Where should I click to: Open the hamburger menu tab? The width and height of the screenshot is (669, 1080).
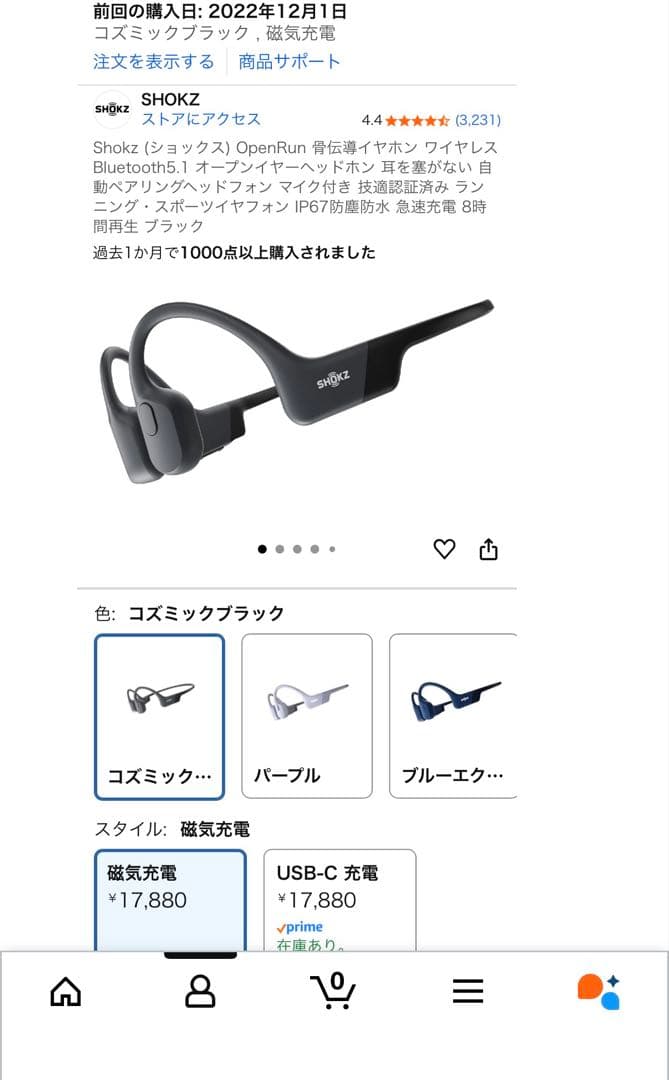[467, 990]
